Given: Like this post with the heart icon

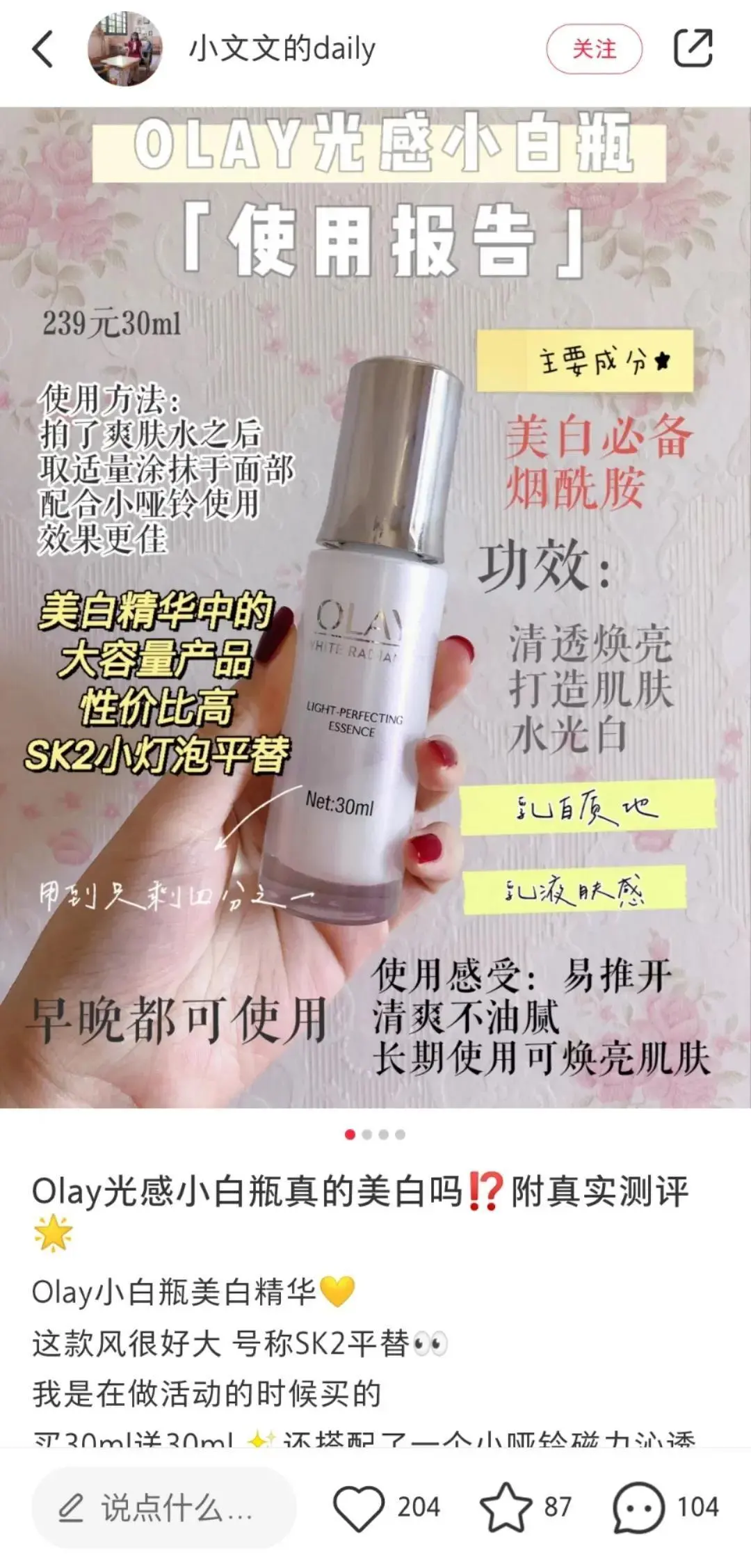Looking at the screenshot, I should click(359, 1507).
